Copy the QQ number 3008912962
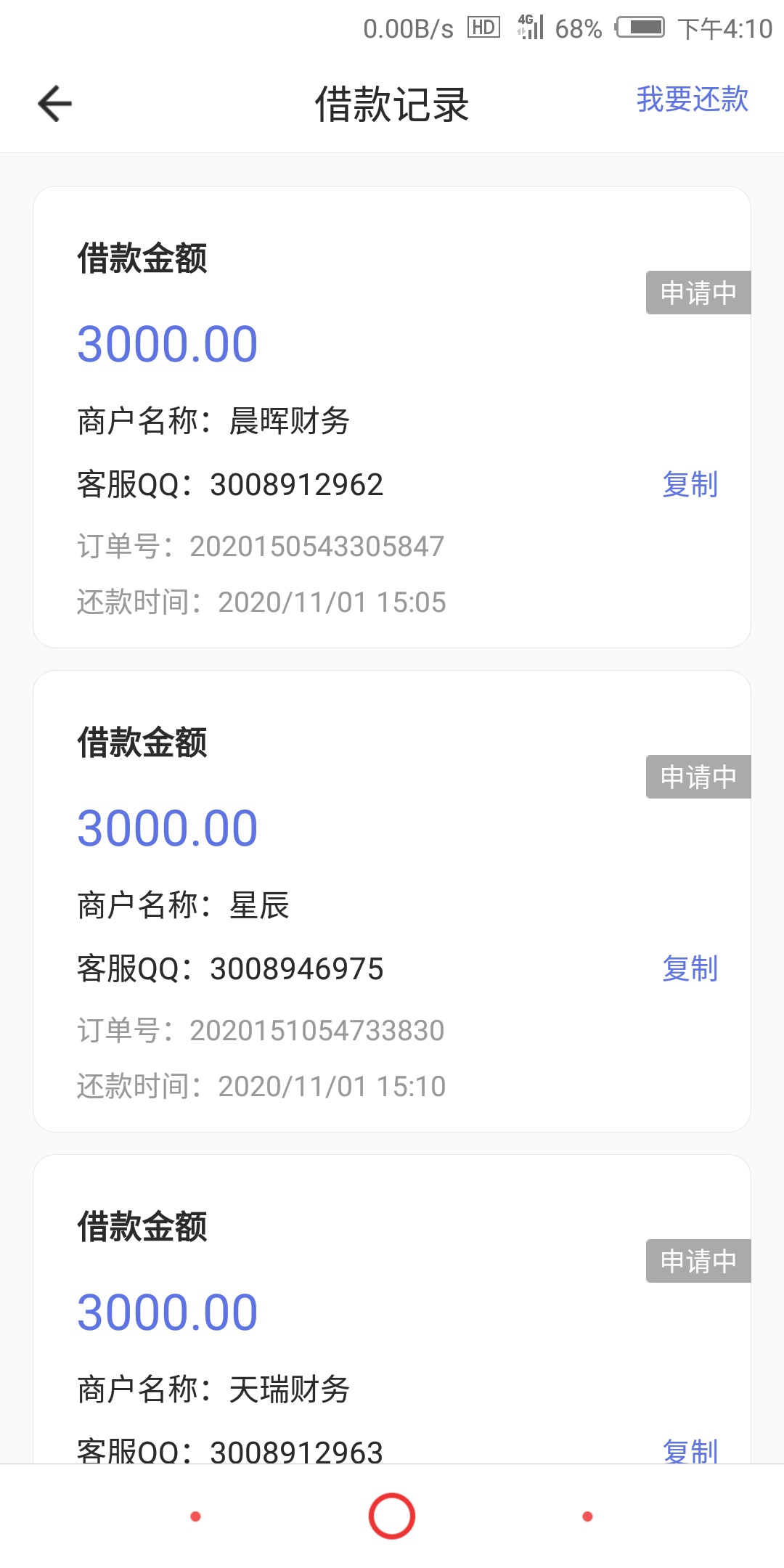 point(690,484)
